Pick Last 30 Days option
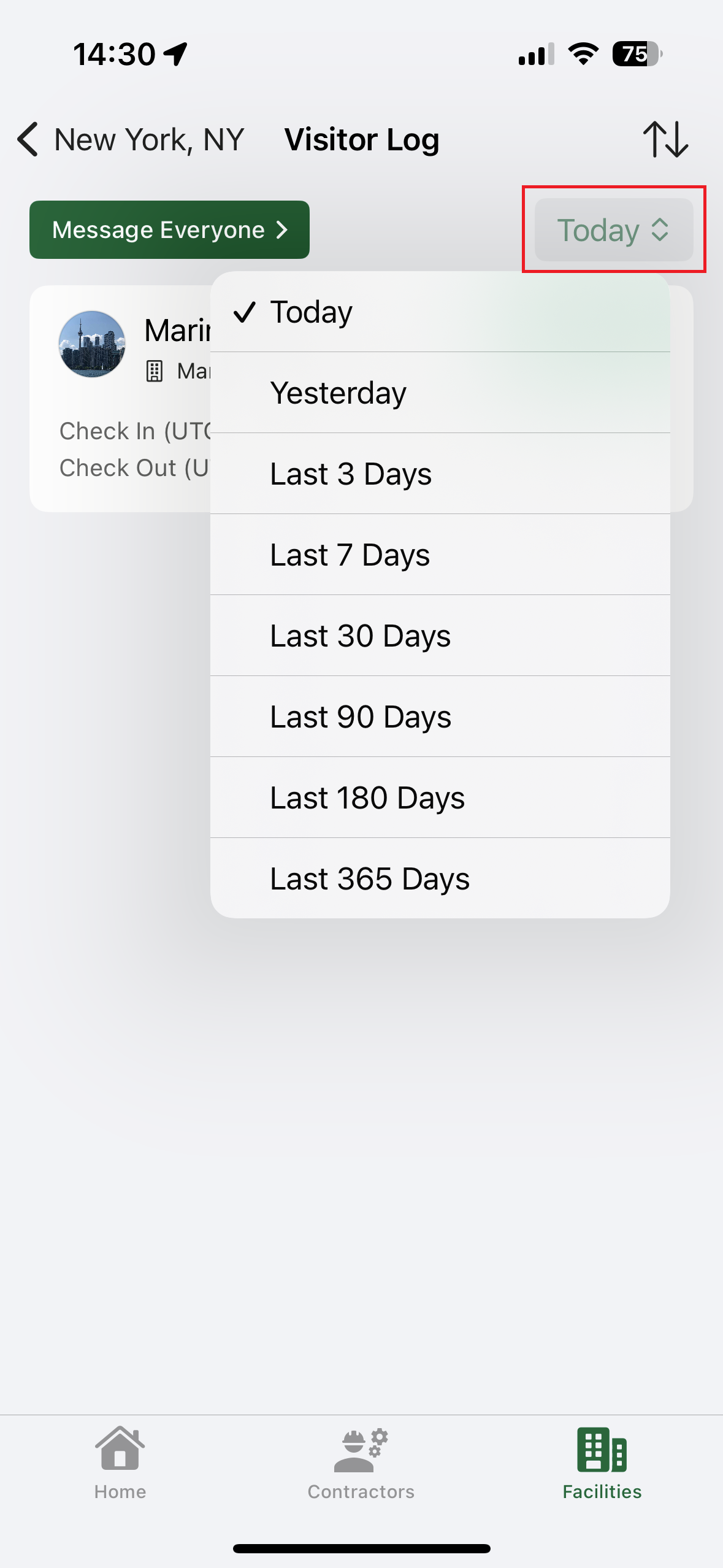Viewport: 723px width, 1568px height. pos(439,636)
